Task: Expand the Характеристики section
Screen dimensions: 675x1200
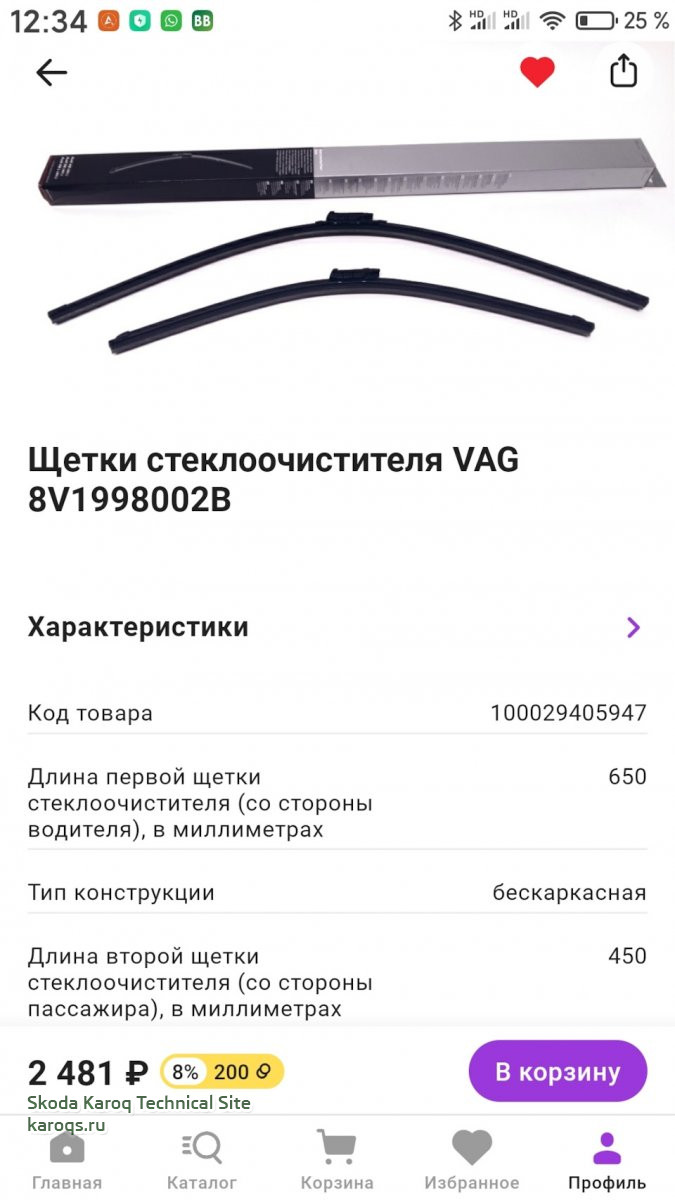Action: pyautogui.click(x=632, y=628)
